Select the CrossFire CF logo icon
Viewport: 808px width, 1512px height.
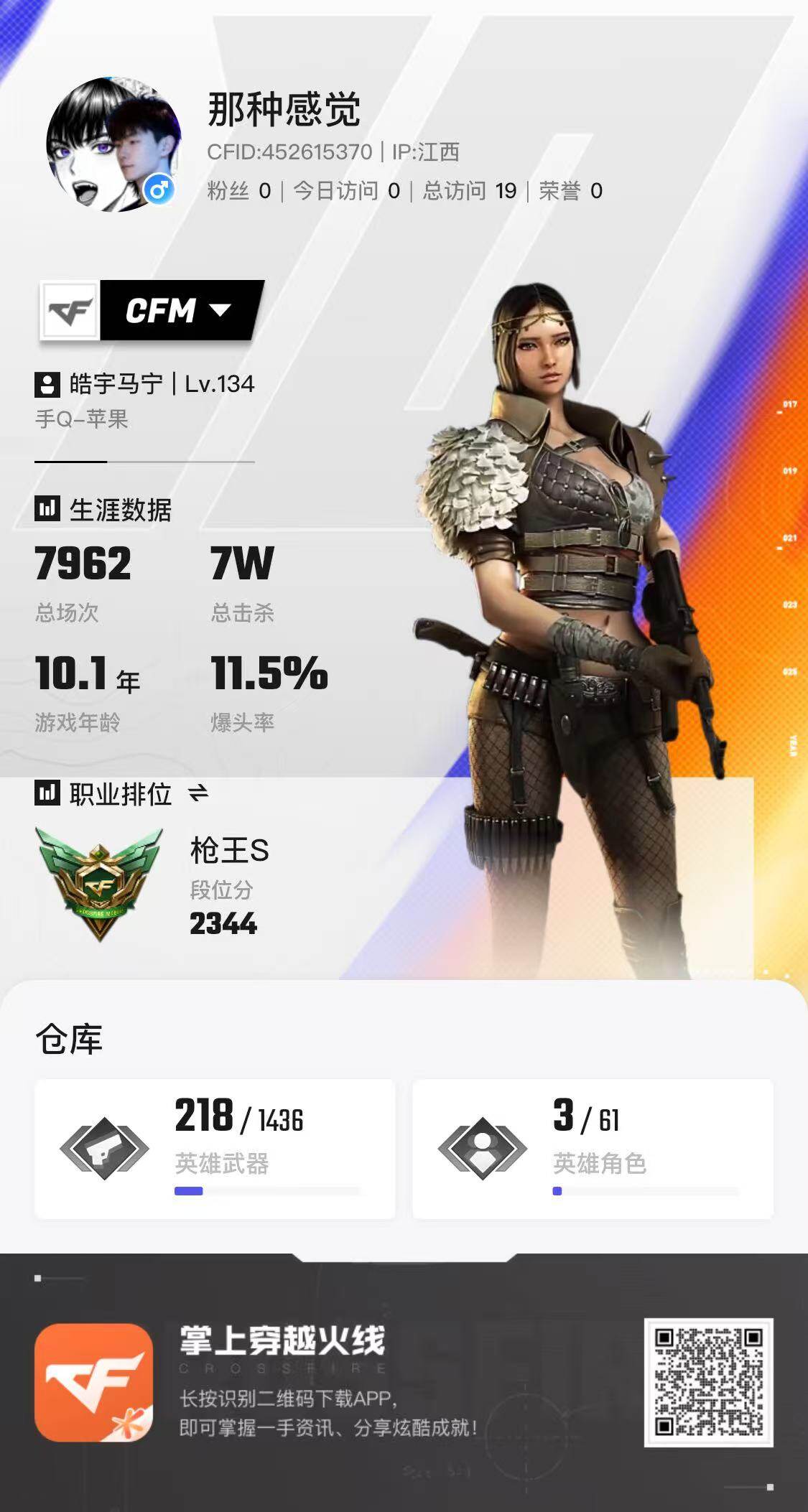pyautogui.click(x=68, y=310)
